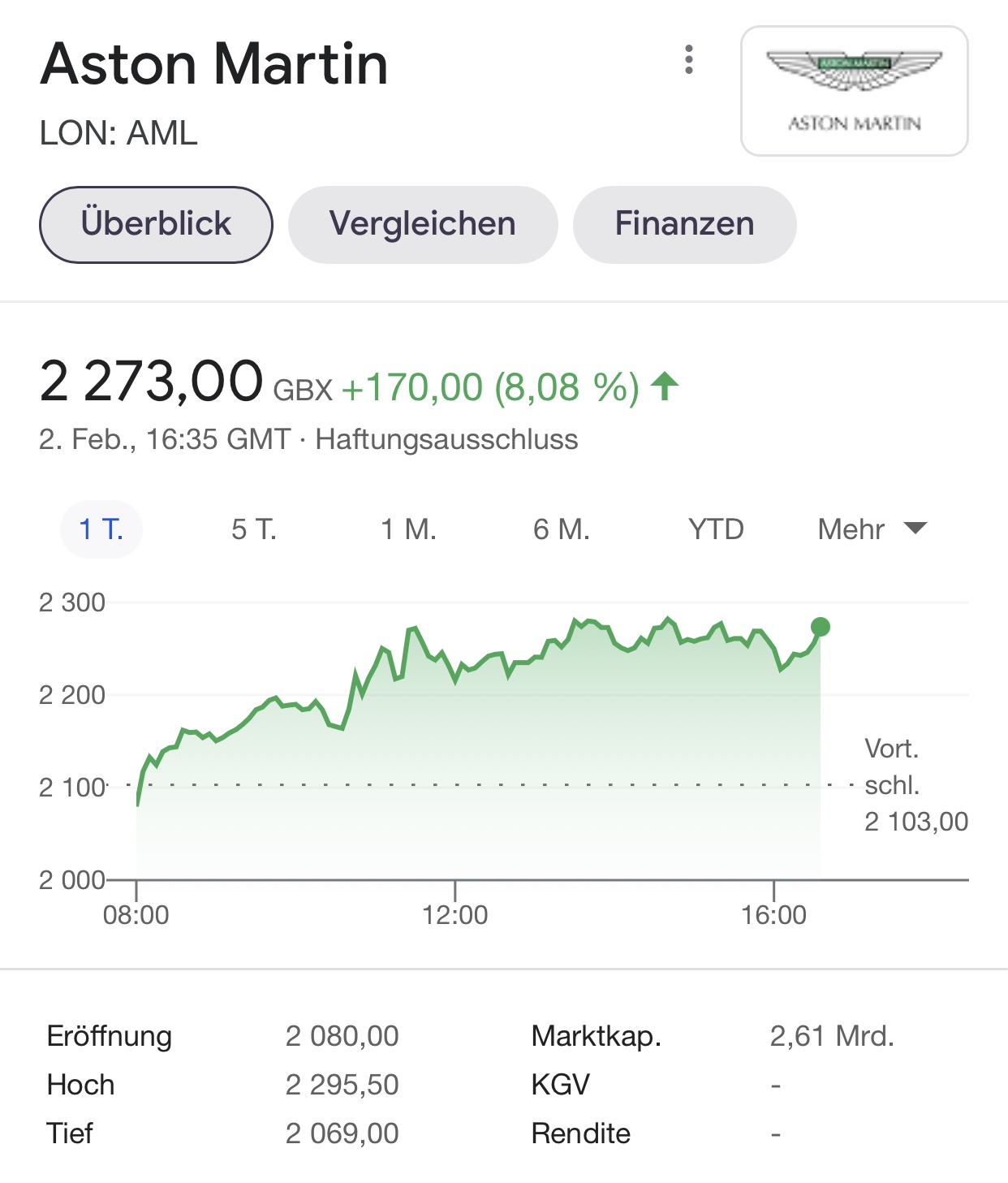Open the three-dot overflow menu

[689, 60]
